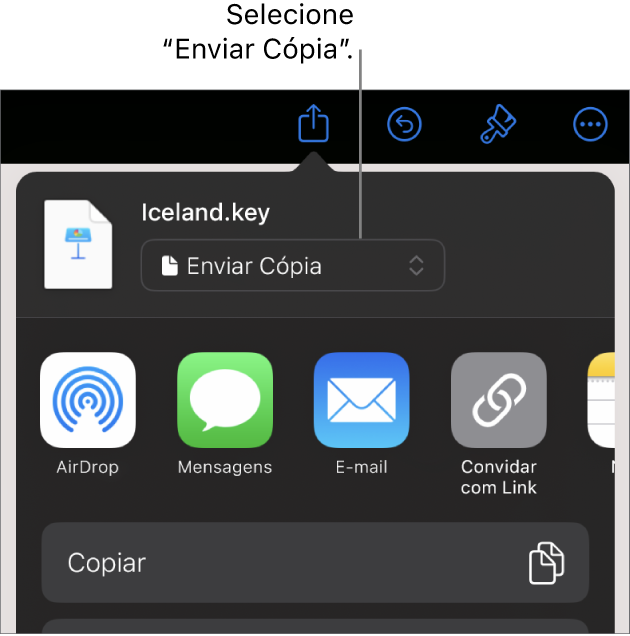Send the file by E-mail
The height and width of the screenshot is (636, 630).
361,400
